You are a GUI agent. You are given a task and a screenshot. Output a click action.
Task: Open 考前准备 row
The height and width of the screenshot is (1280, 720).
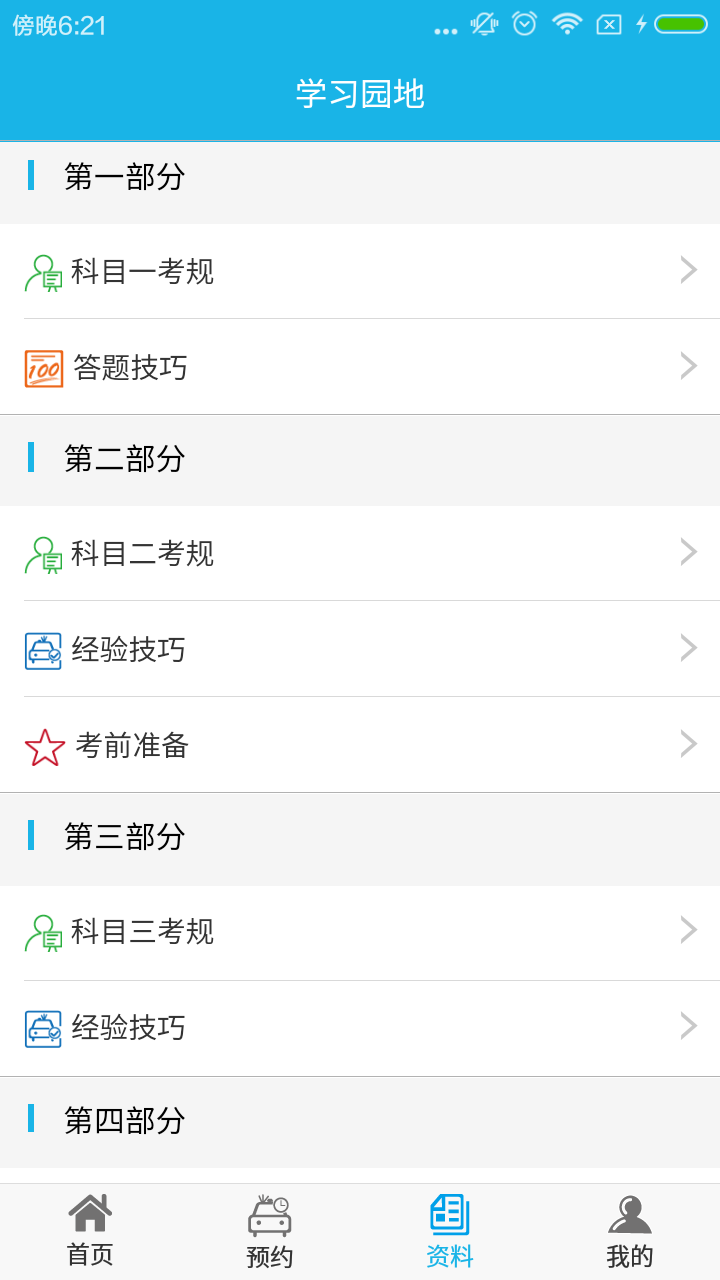[x=360, y=745]
